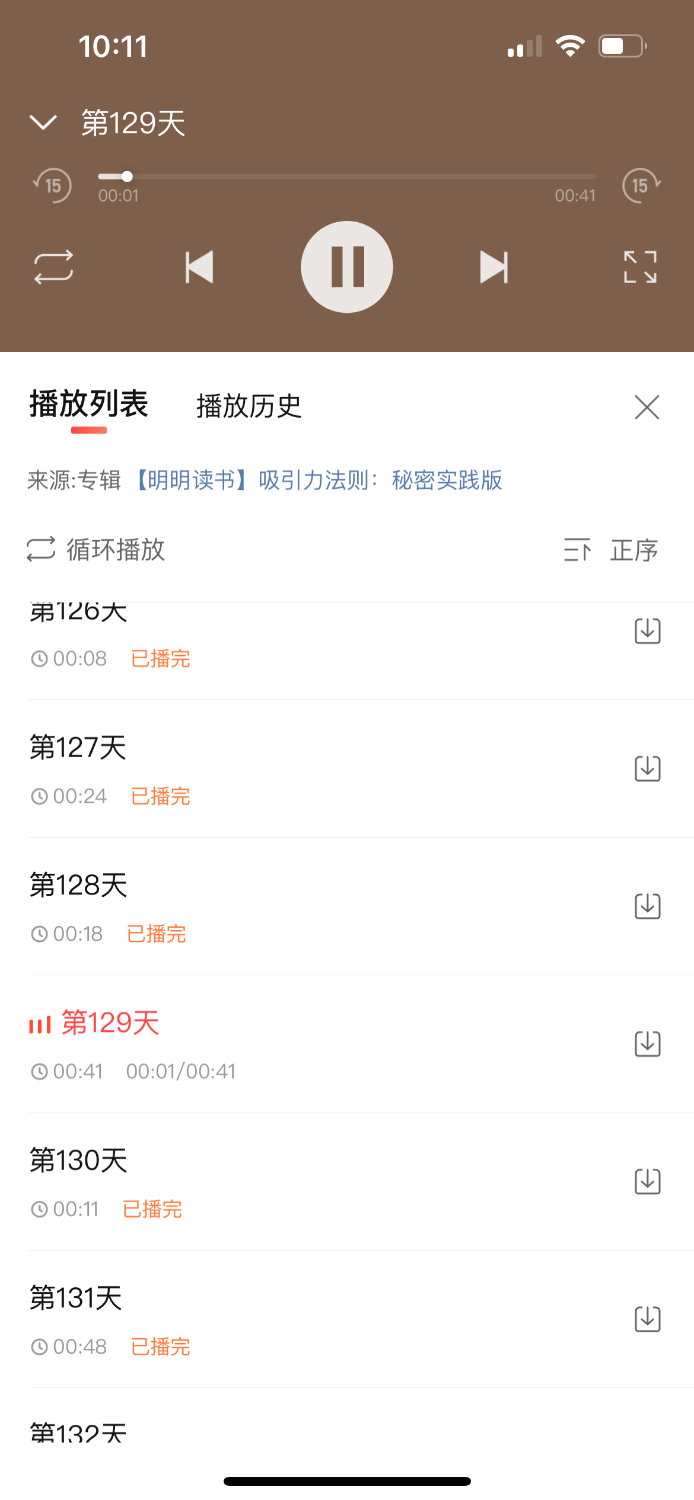Image resolution: width=694 pixels, height=1500 pixels.
Task: Toggle repeat mode in the player bar
Action: [x=54, y=267]
